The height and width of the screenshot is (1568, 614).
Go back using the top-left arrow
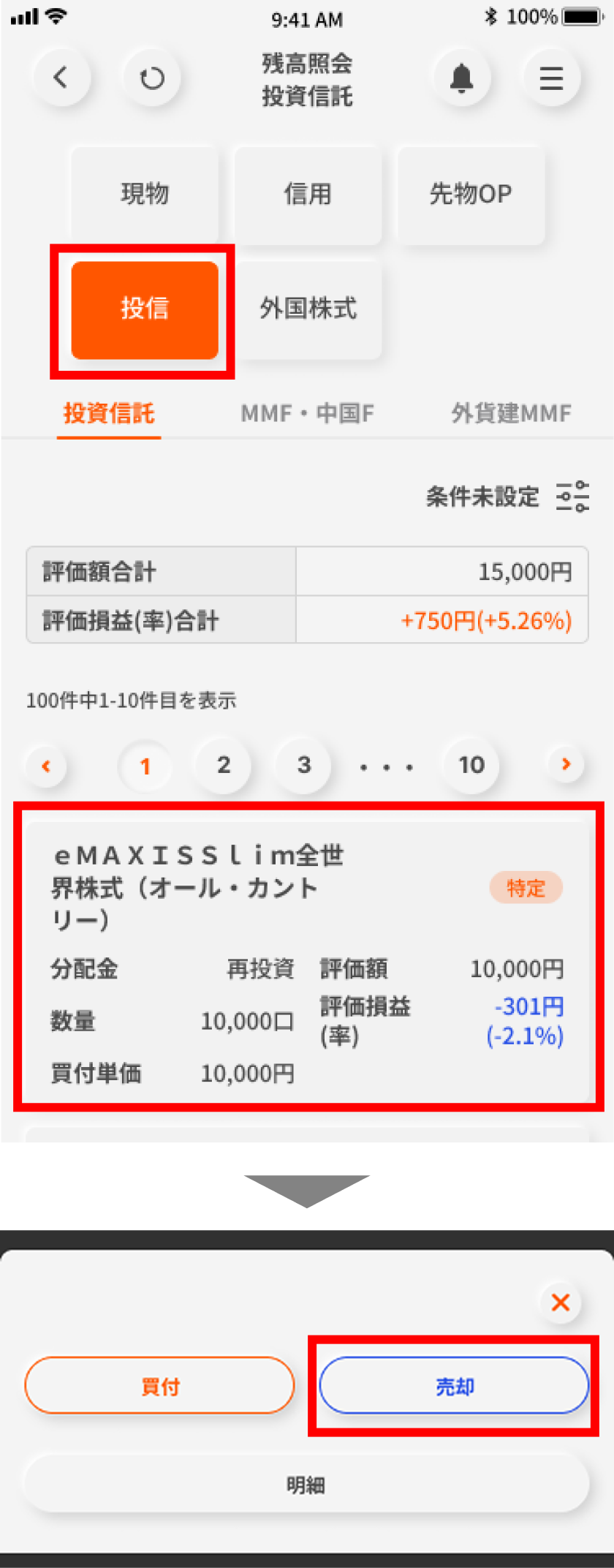click(61, 77)
